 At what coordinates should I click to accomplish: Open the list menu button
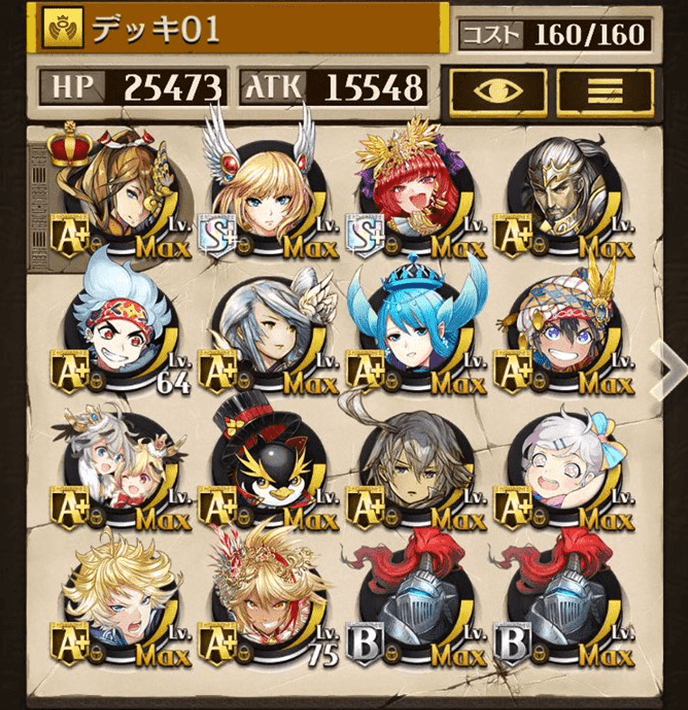pyautogui.click(x=604, y=90)
